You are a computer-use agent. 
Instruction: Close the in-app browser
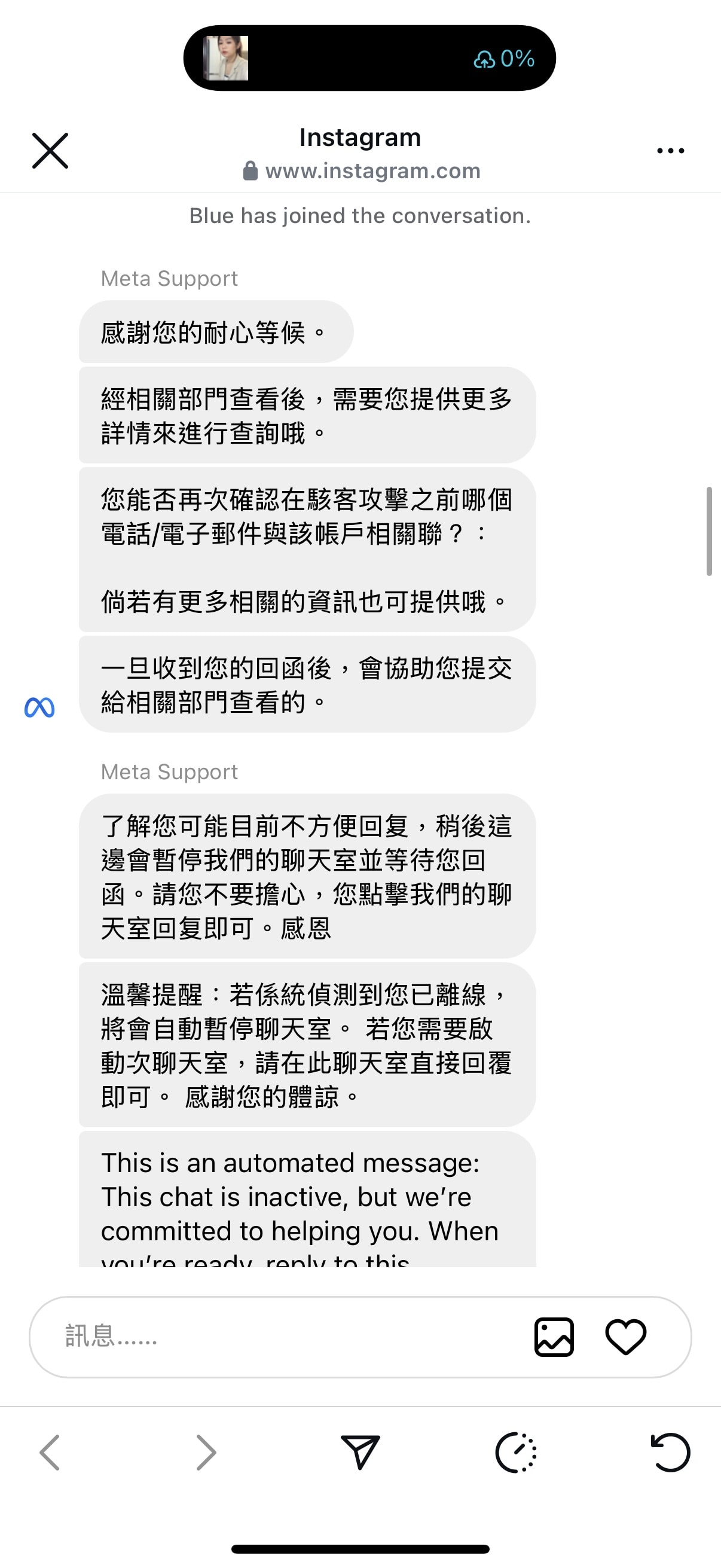50,150
